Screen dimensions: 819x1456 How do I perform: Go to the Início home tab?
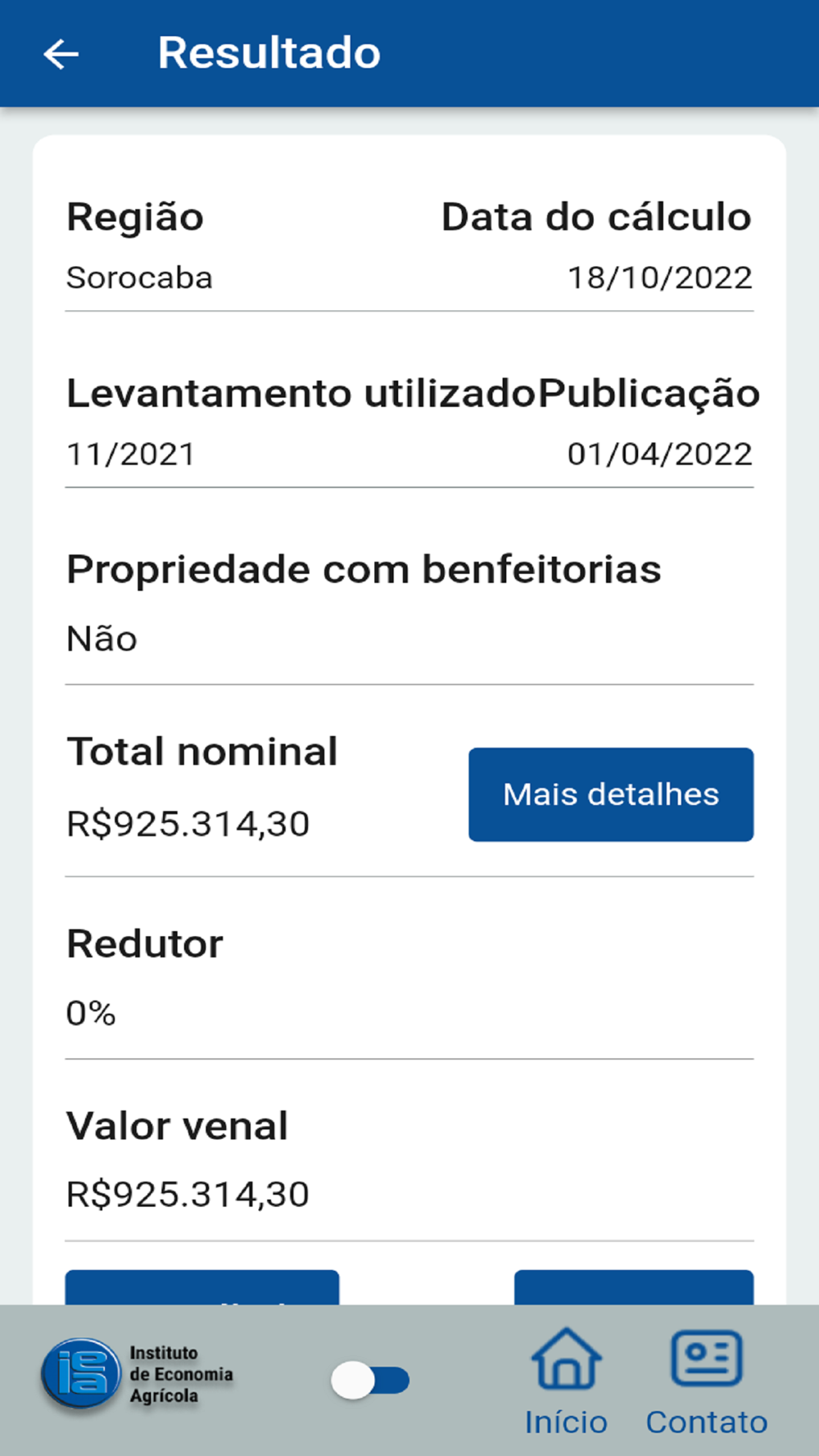567,1381
